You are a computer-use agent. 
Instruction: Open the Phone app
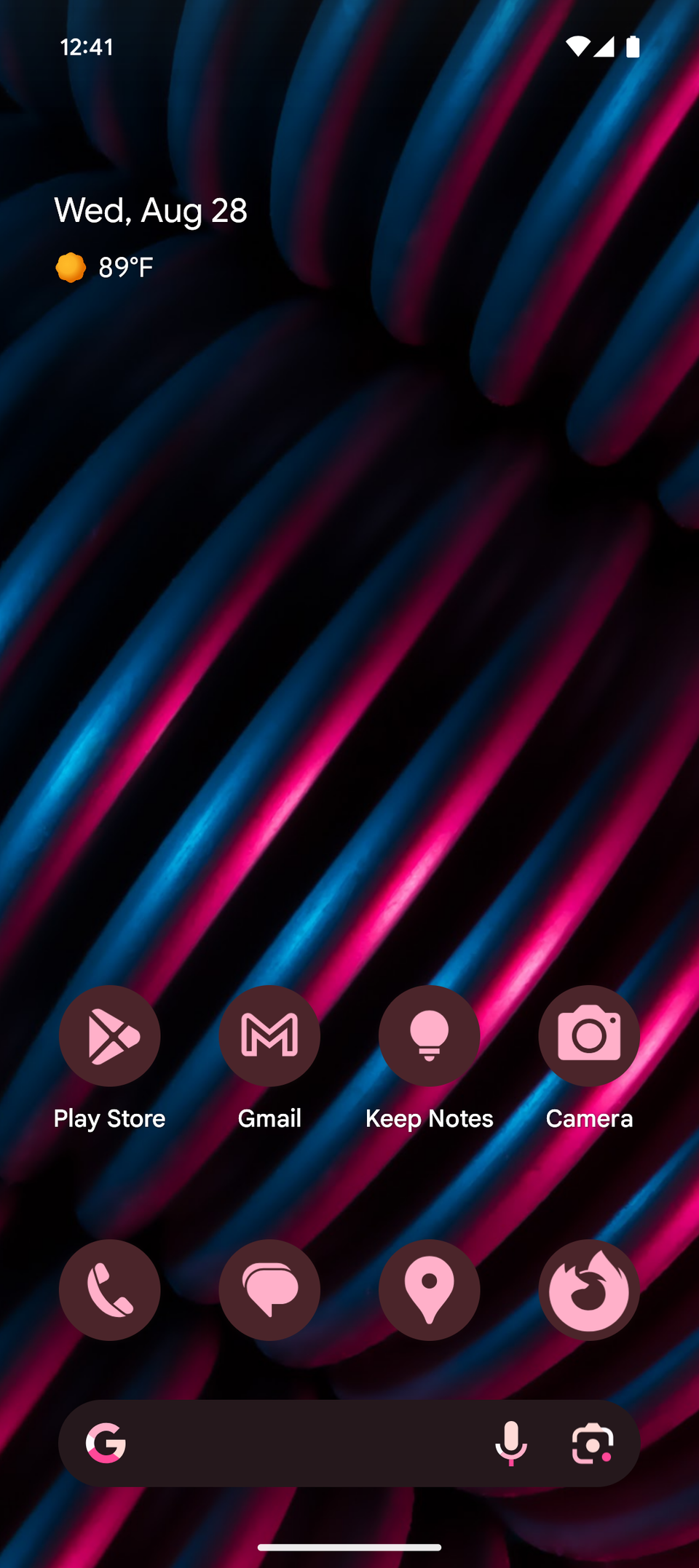109,1289
